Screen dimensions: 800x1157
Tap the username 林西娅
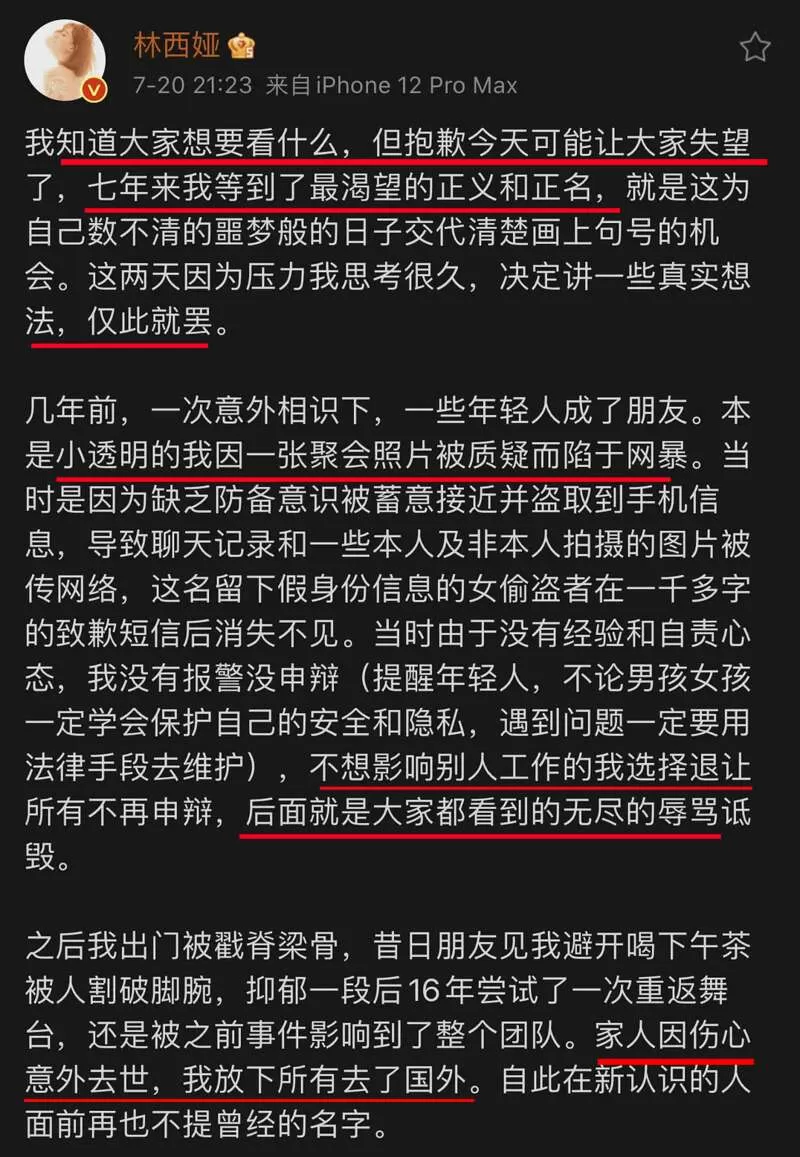pyautogui.click(x=177, y=45)
